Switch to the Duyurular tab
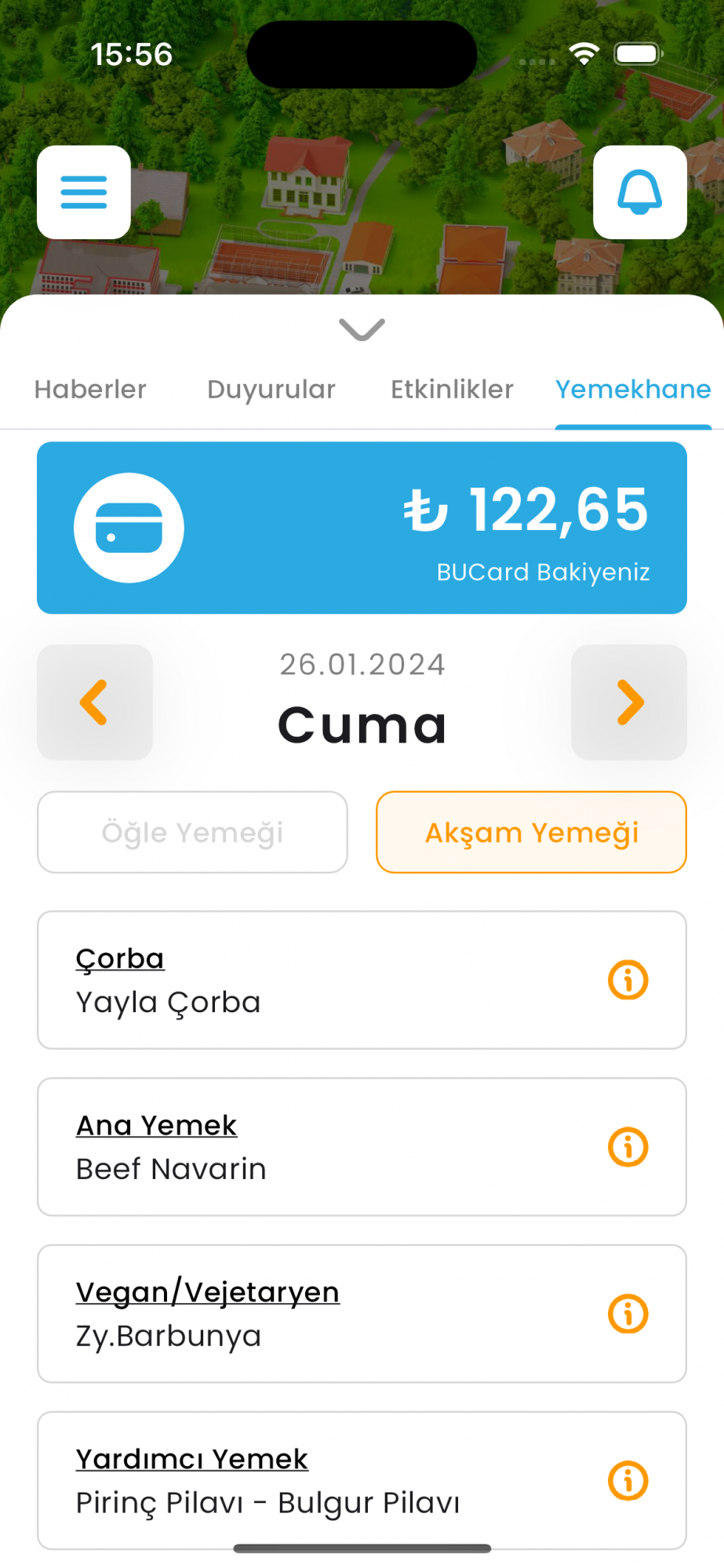Image resolution: width=724 pixels, height=1568 pixels. click(271, 390)
